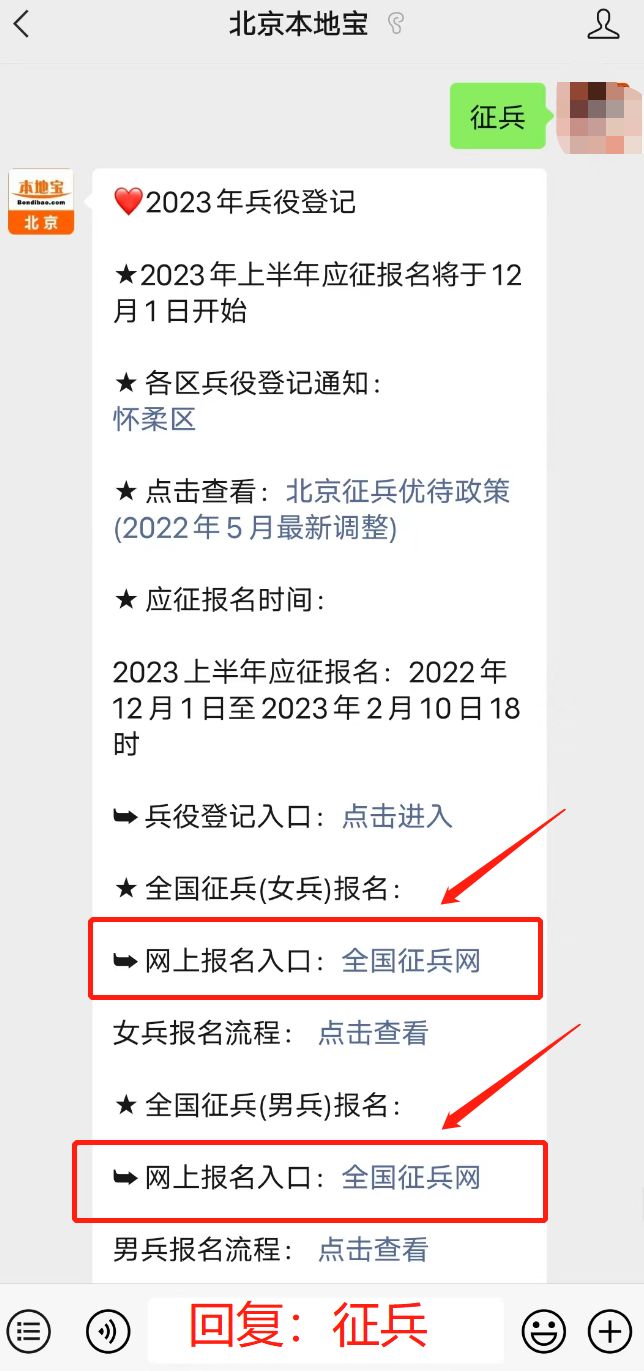Screen dimensions: 644x1371
Task: Open 全国征兵网 link under 女兵报名
Action: 411,961
